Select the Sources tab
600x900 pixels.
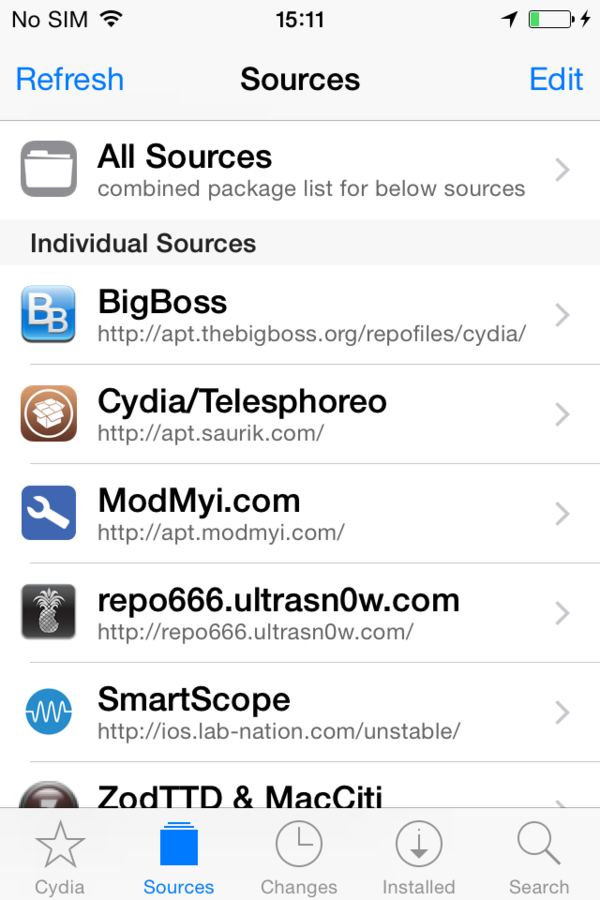pyautogui.click(x=179, y=858)
